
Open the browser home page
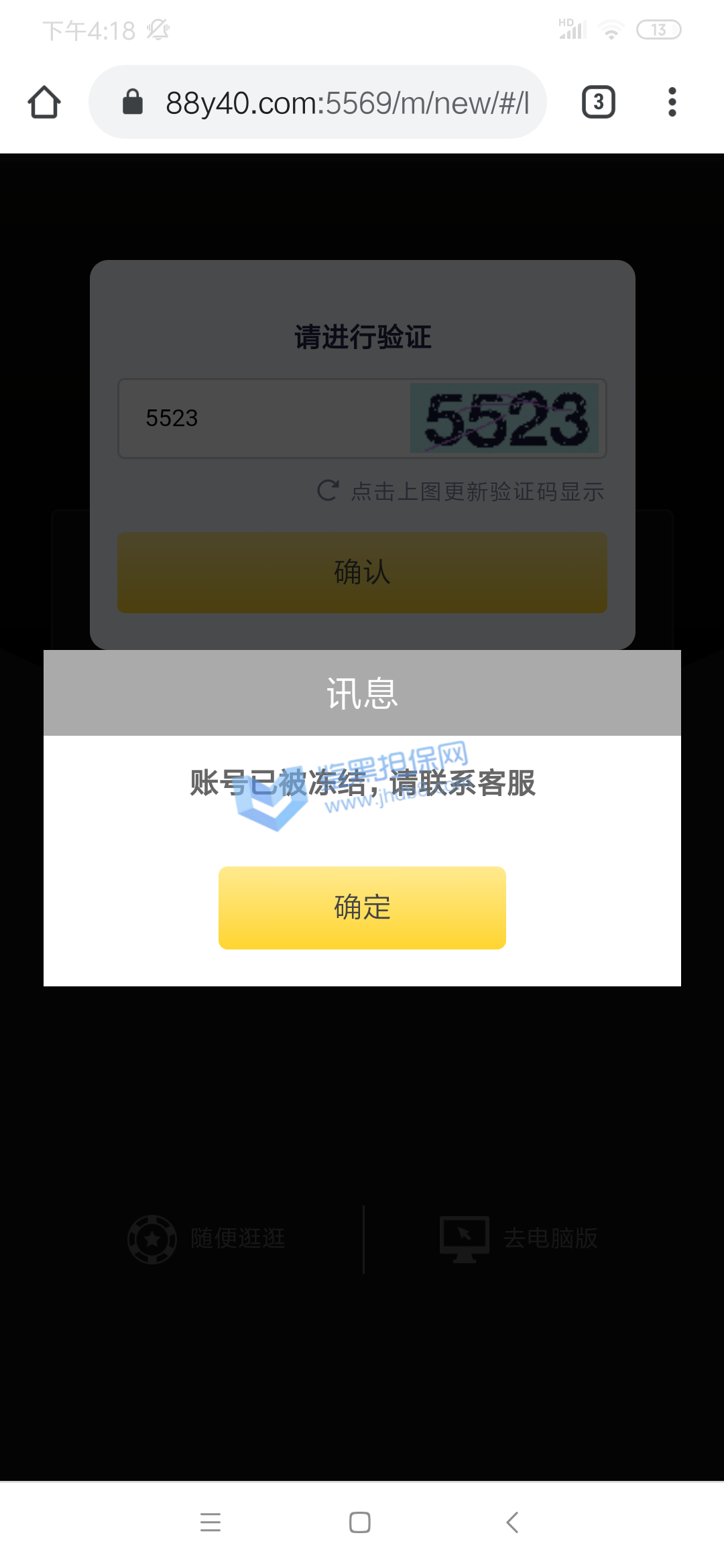(44, 103)
